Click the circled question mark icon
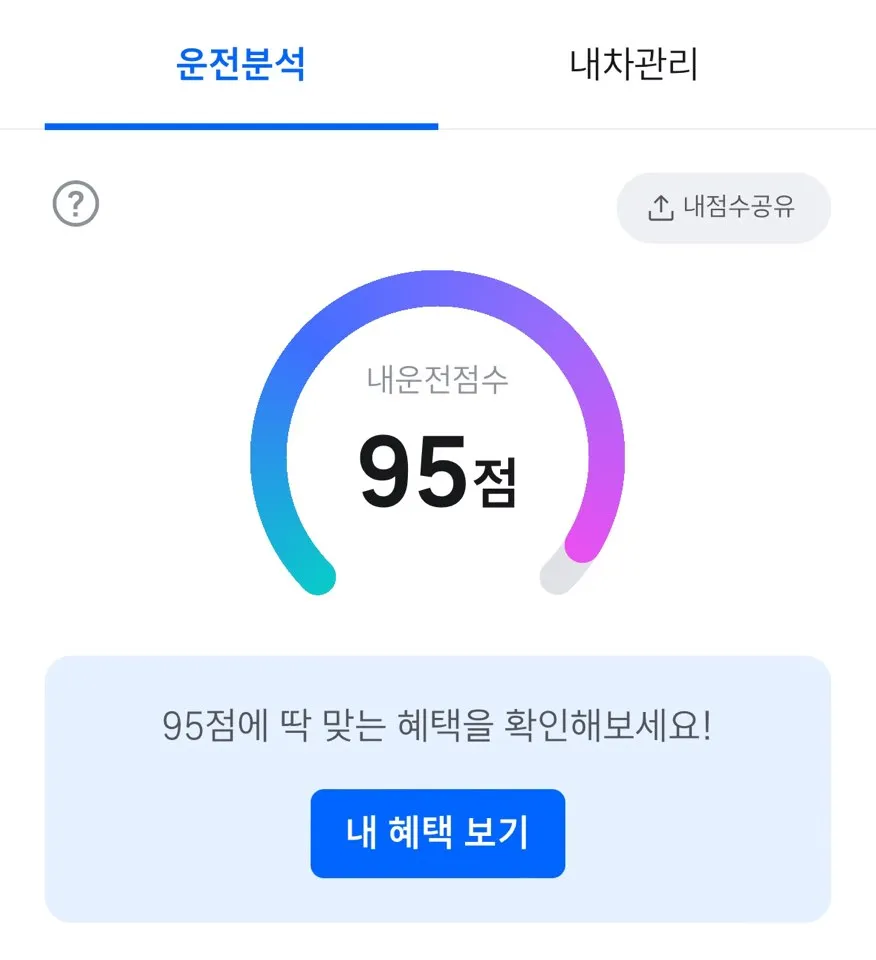876x960 pixels. pos(75,203)
